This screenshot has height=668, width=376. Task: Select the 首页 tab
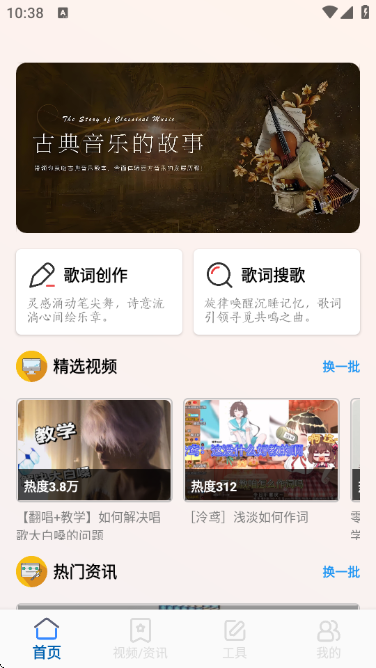coord(47,639)
